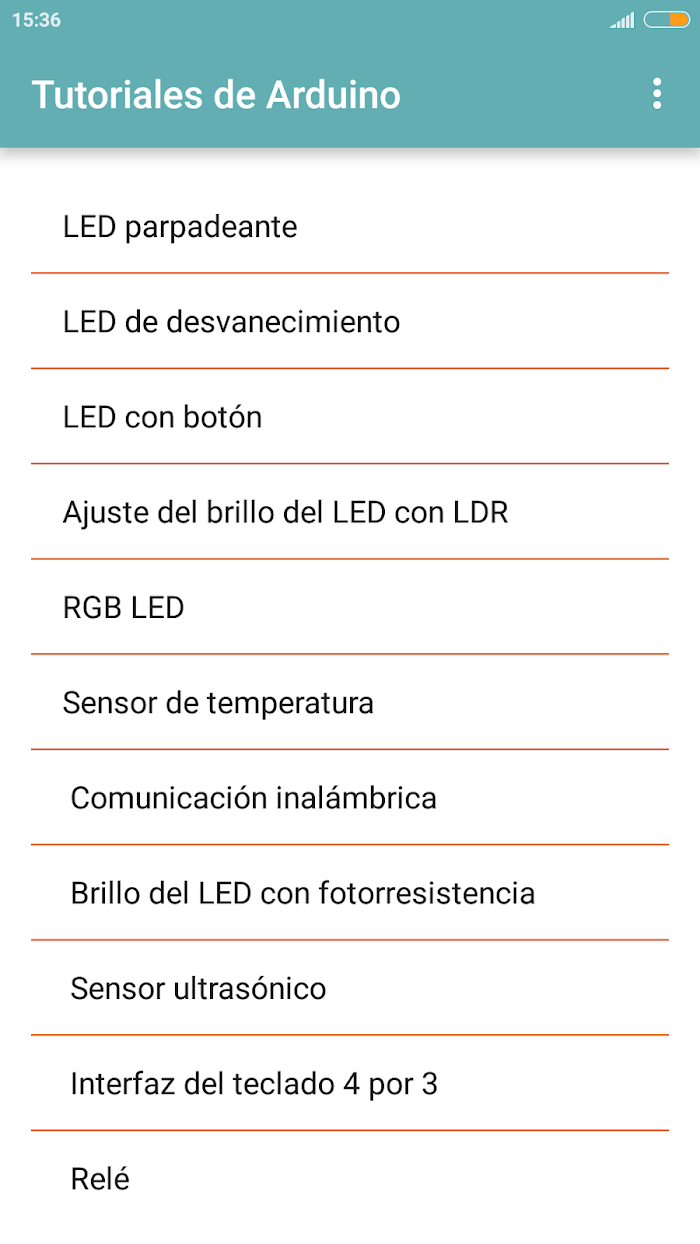Open the three-dot overflow menu
The height and width of the screenshot is (1244, 700).
click(657, 94)
